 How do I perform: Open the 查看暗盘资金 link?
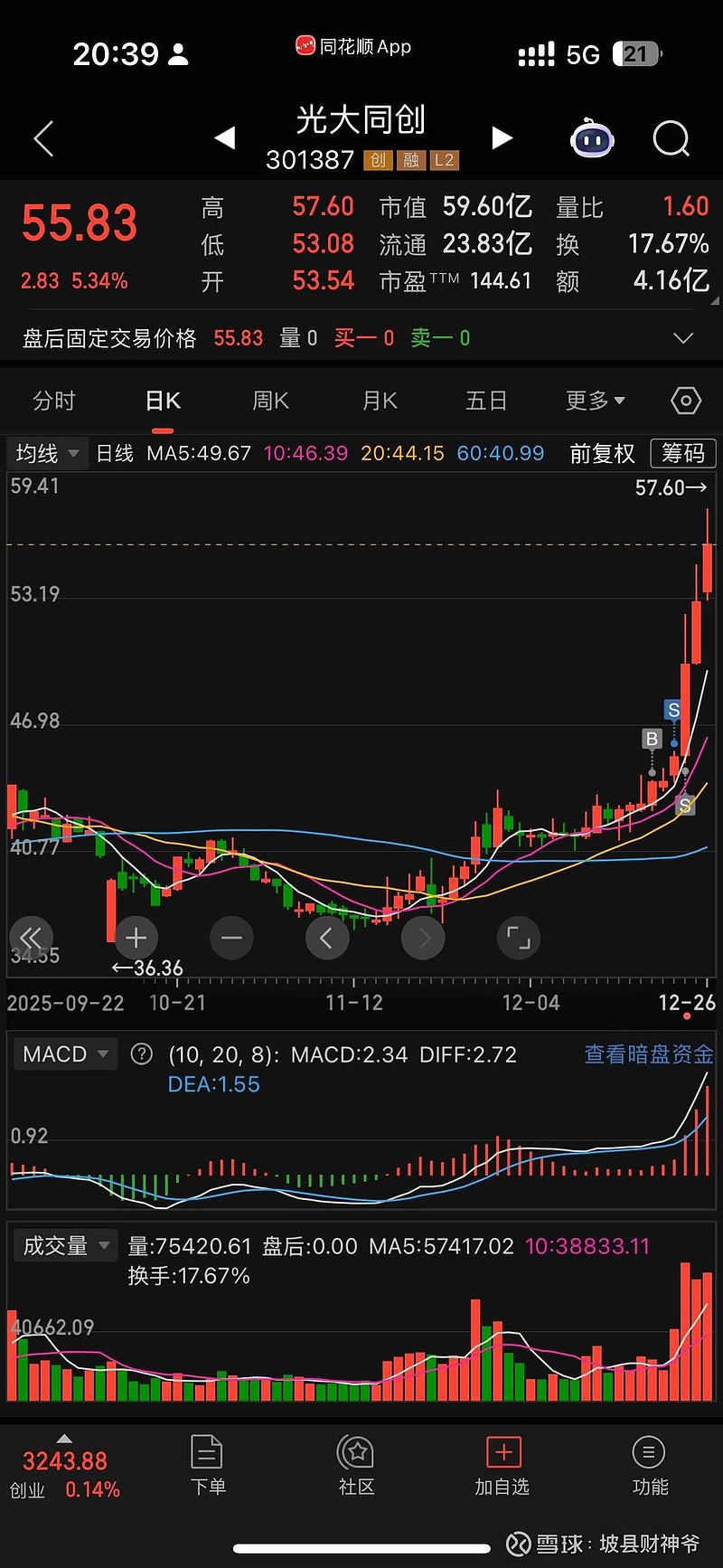[x=647, y=1053]
